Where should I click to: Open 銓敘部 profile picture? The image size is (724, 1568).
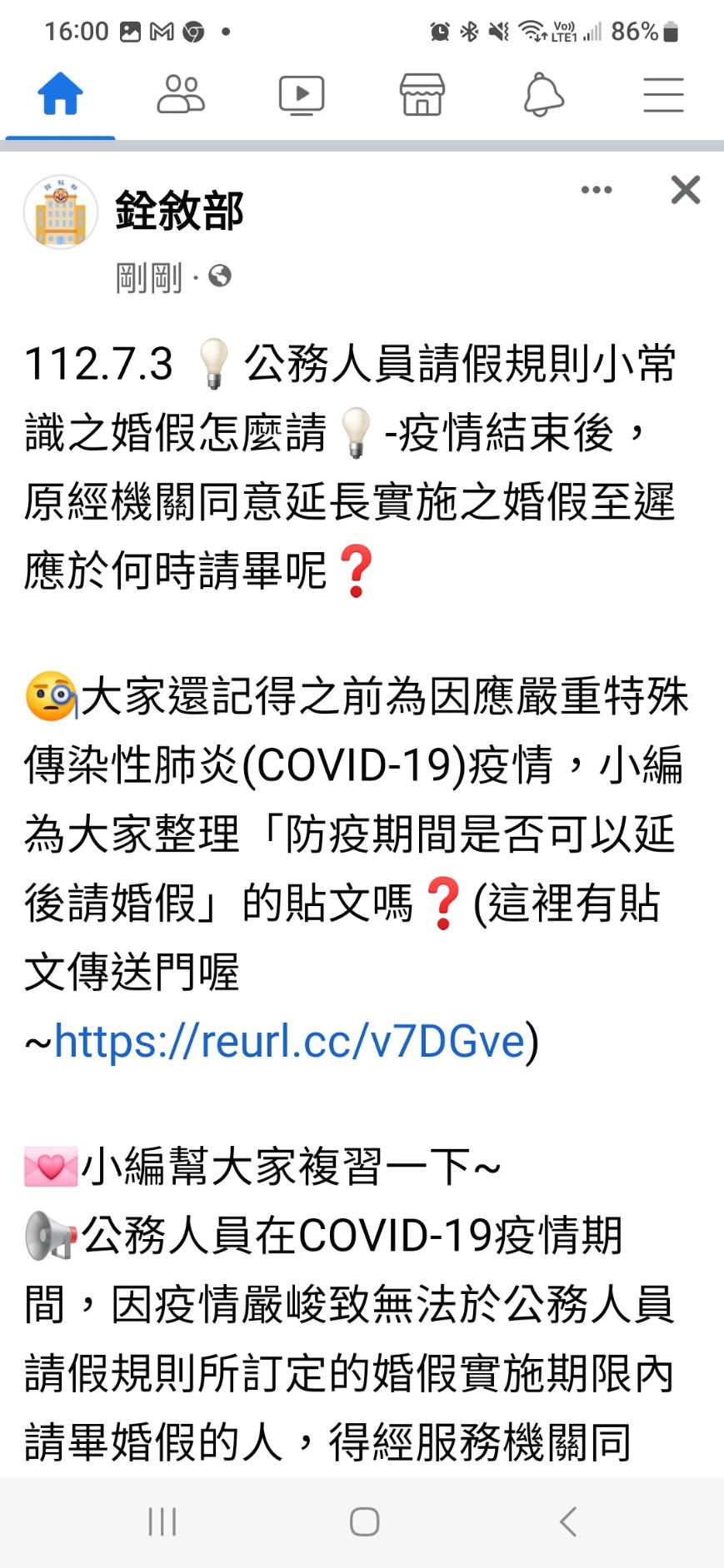tap(61, 213)
